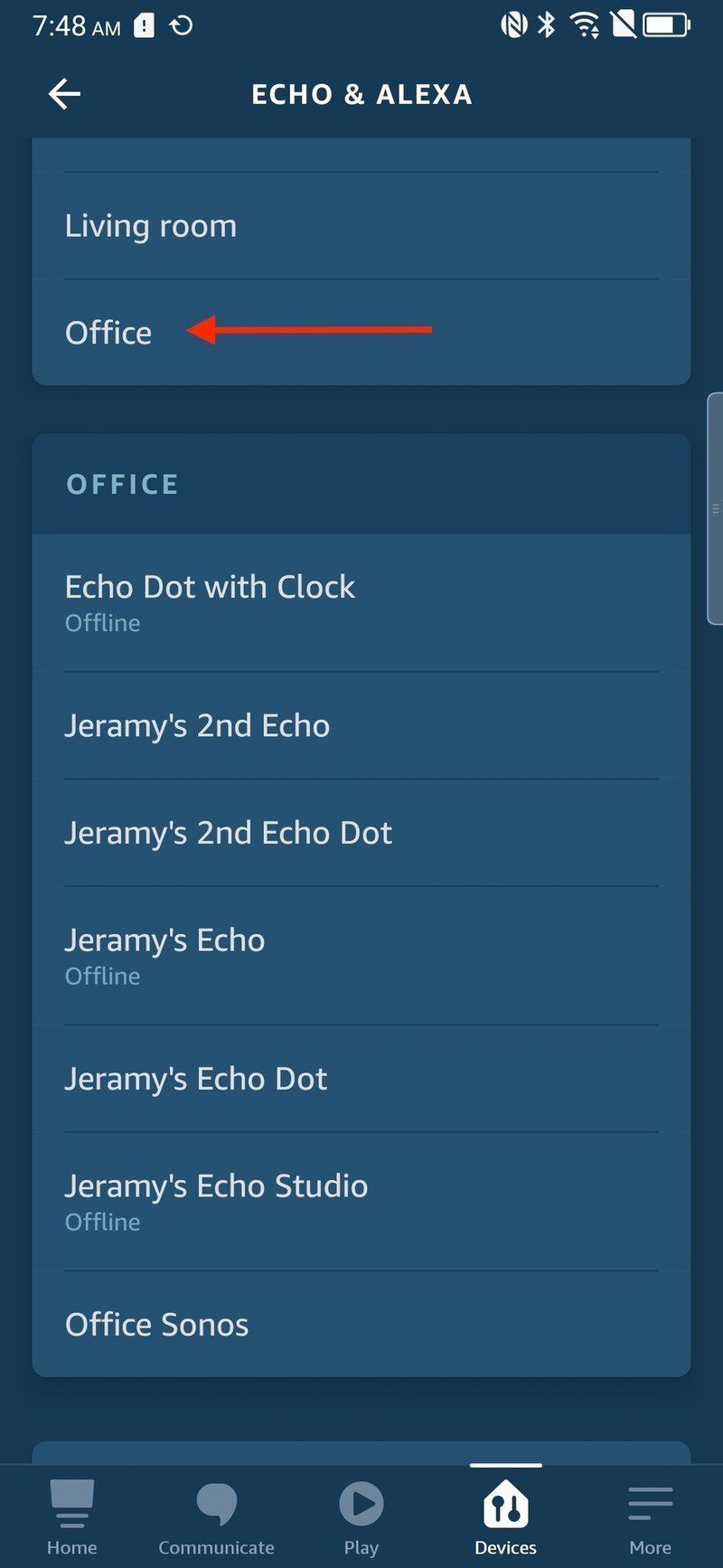Screen dimensions: 723x1568
Task: Open the Living room group
Action: coord(151,226)
